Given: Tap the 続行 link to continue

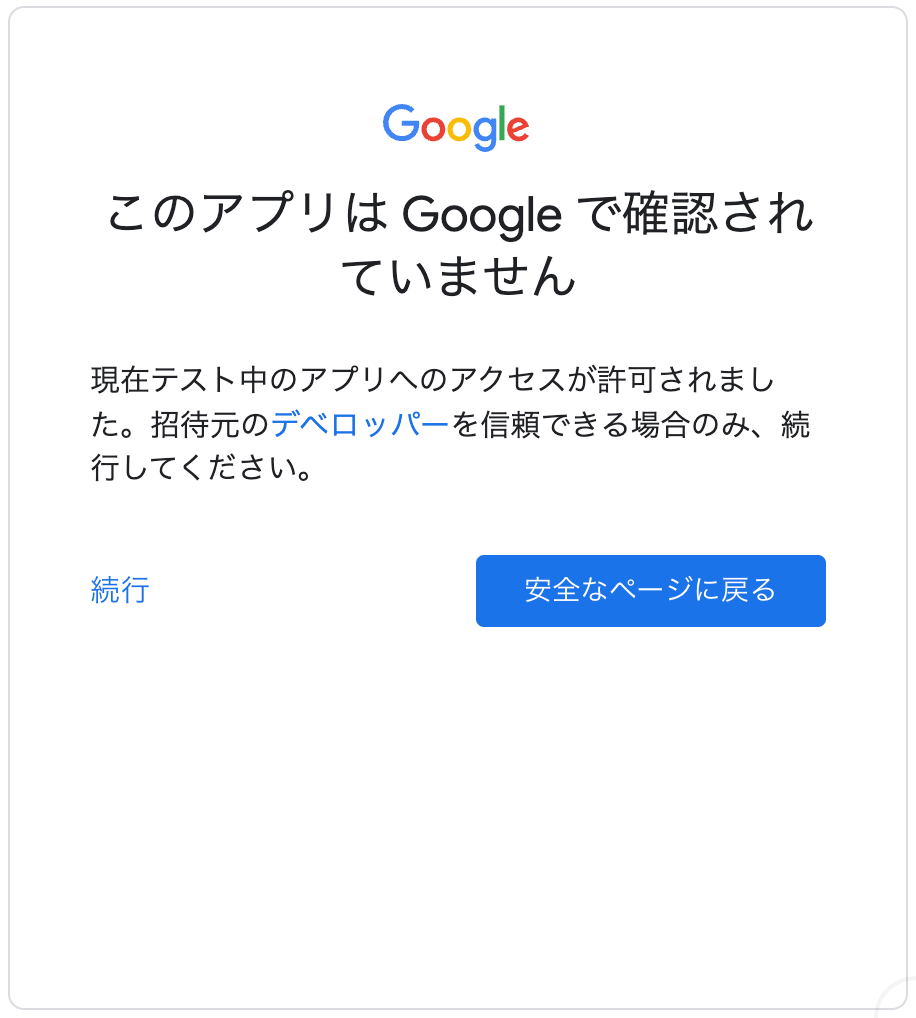Looking at the screenshot, I should 120,591.
